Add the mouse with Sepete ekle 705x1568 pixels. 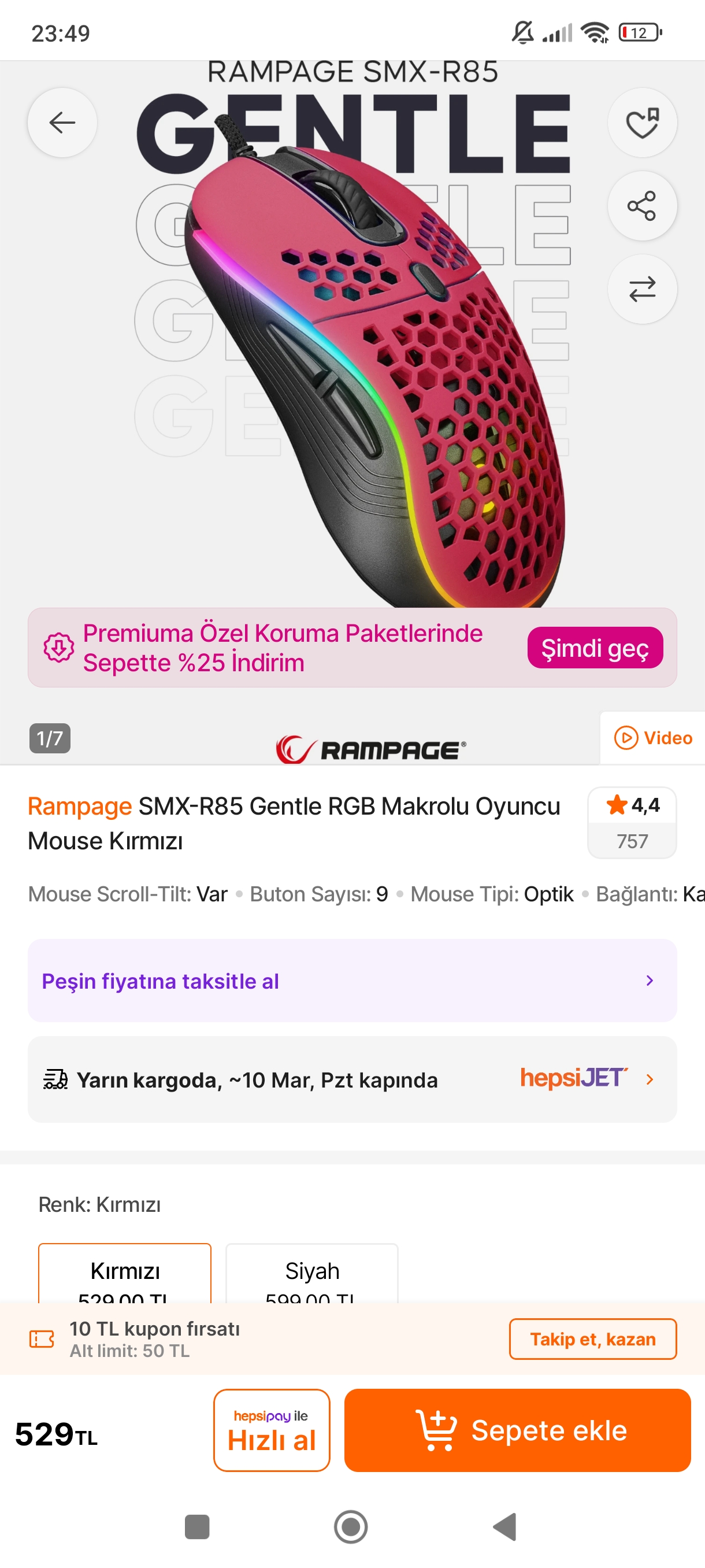click(x=517, y=1430)
